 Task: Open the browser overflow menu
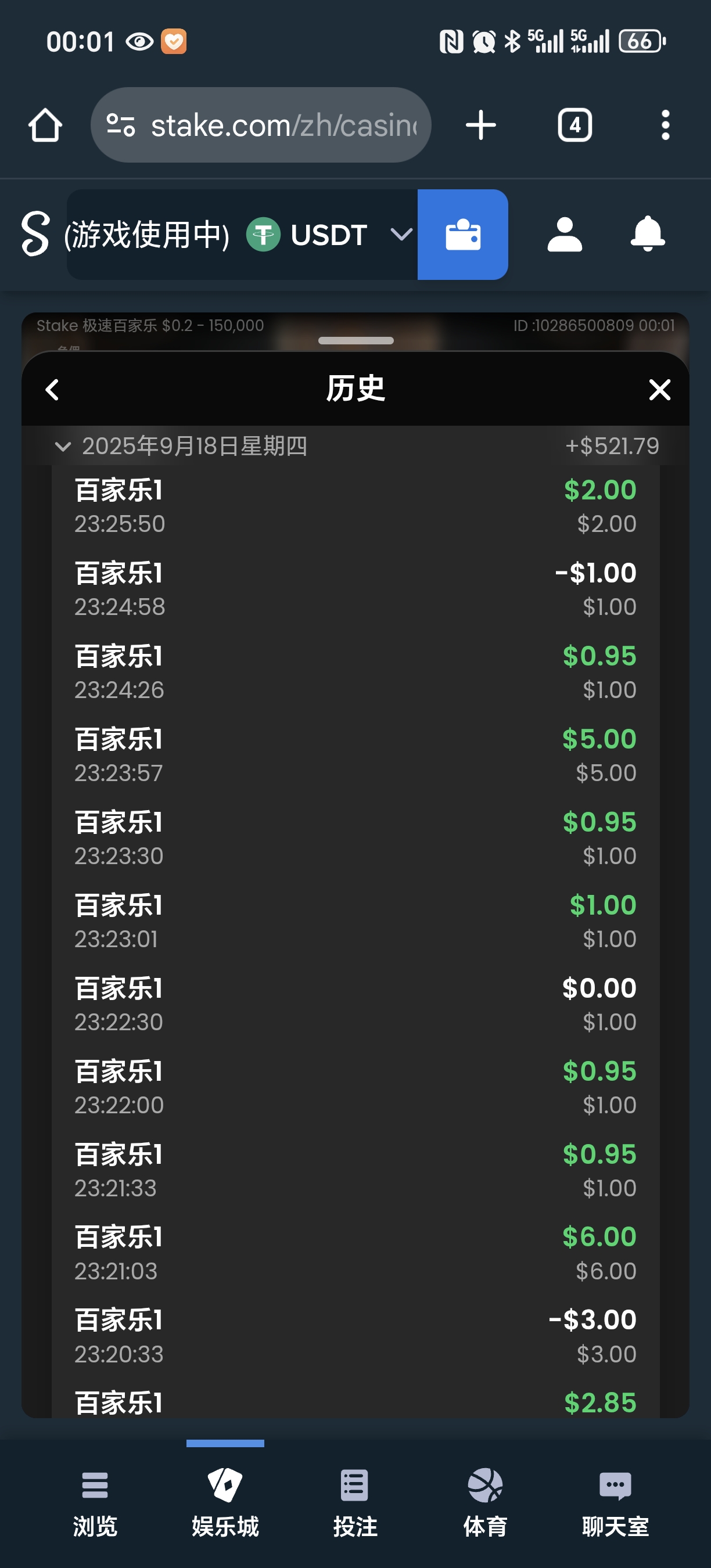(x=665, y=125)
